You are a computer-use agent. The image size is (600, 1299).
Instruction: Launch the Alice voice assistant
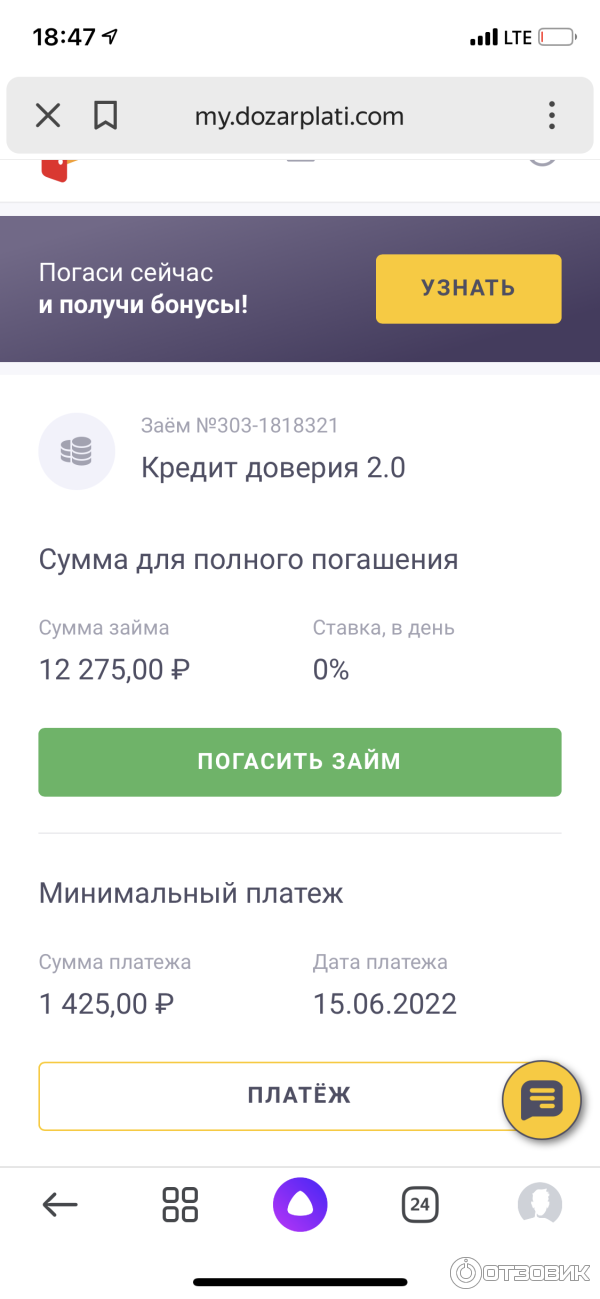click(300, 1204)
